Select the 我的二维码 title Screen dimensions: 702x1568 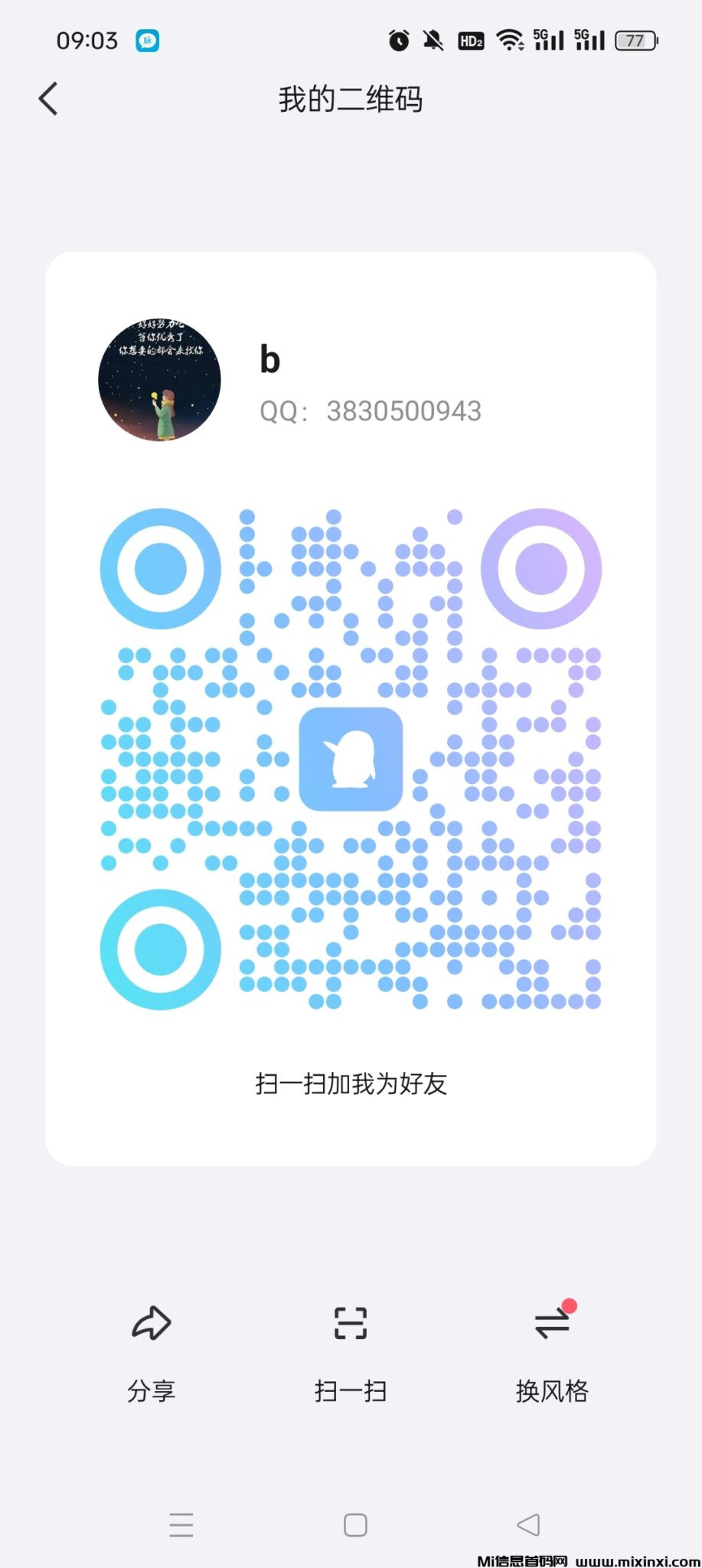pyautogui.click(x=351, y=100)
